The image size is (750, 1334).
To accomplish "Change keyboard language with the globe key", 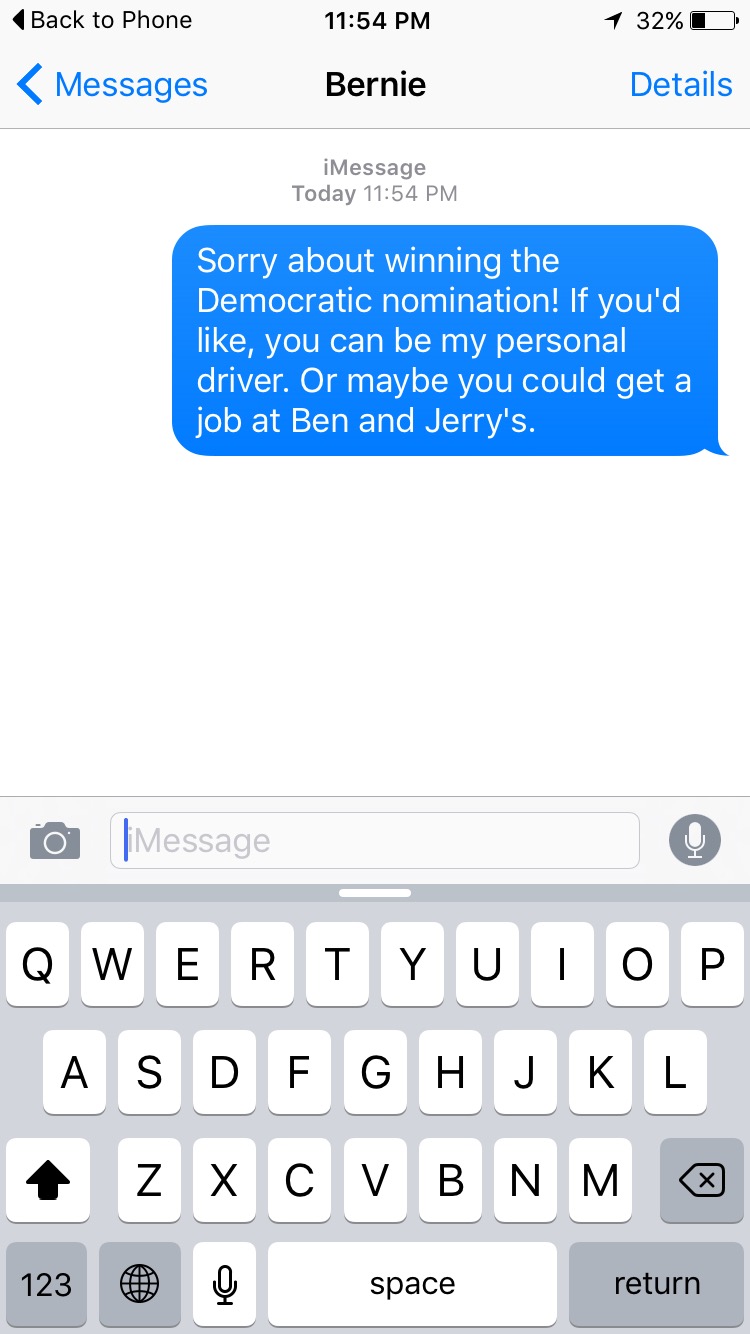I will coord(140,1283).
